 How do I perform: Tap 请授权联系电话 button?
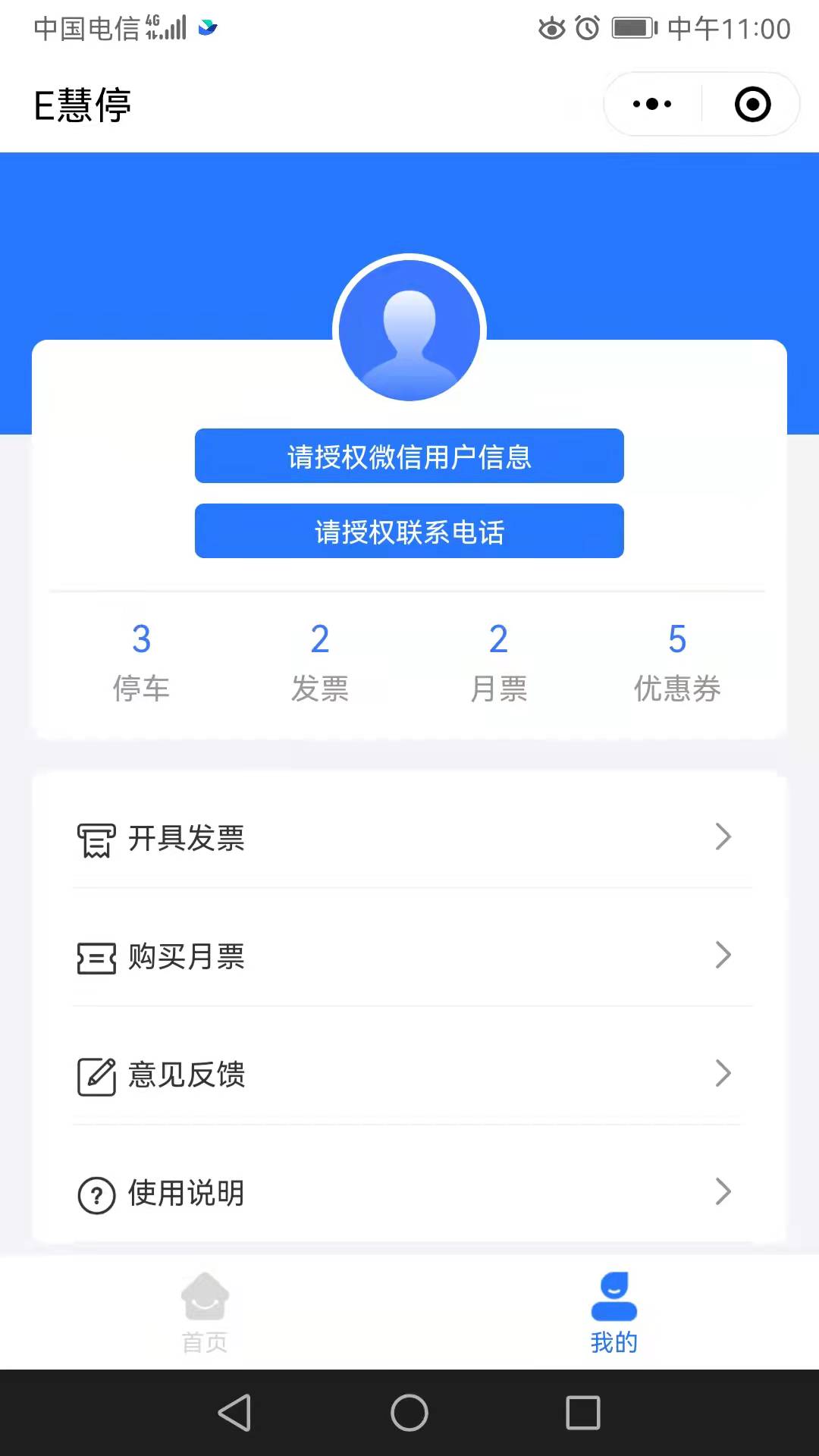[x=409, y=531]
